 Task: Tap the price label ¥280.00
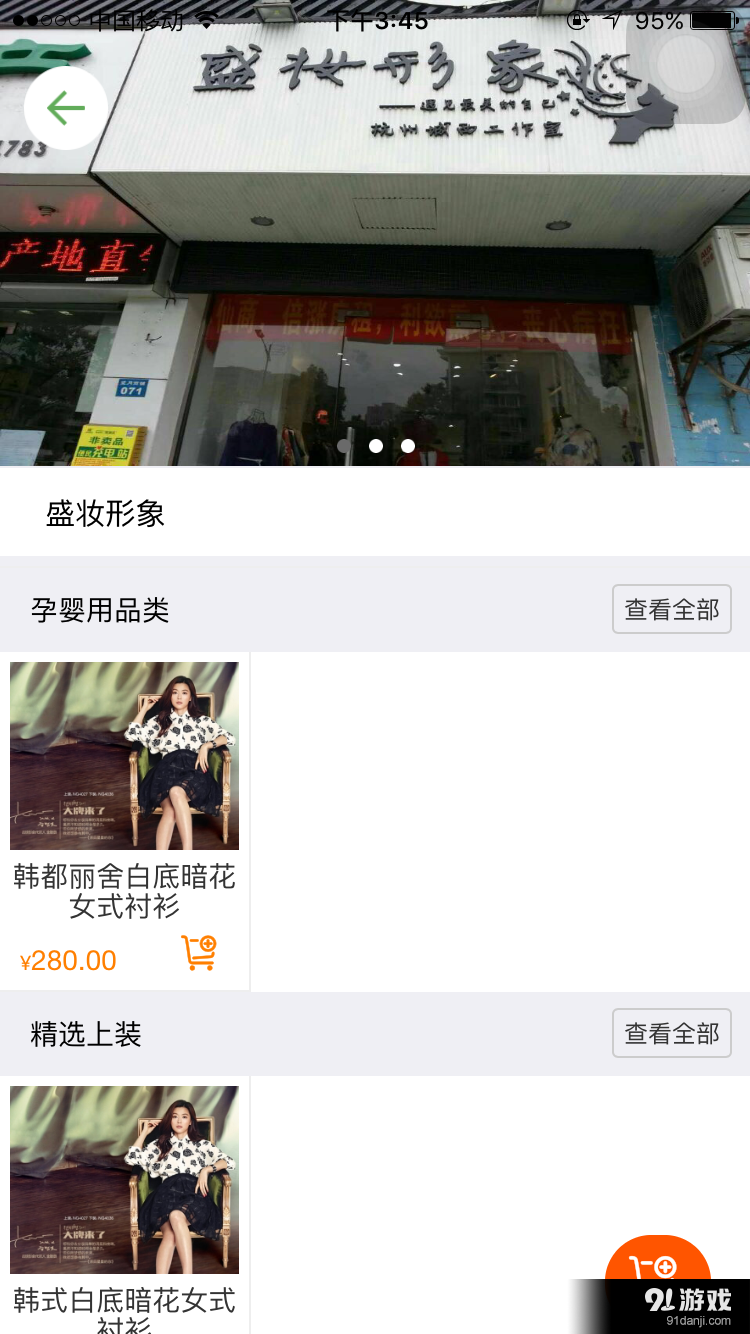click(68, 959)
